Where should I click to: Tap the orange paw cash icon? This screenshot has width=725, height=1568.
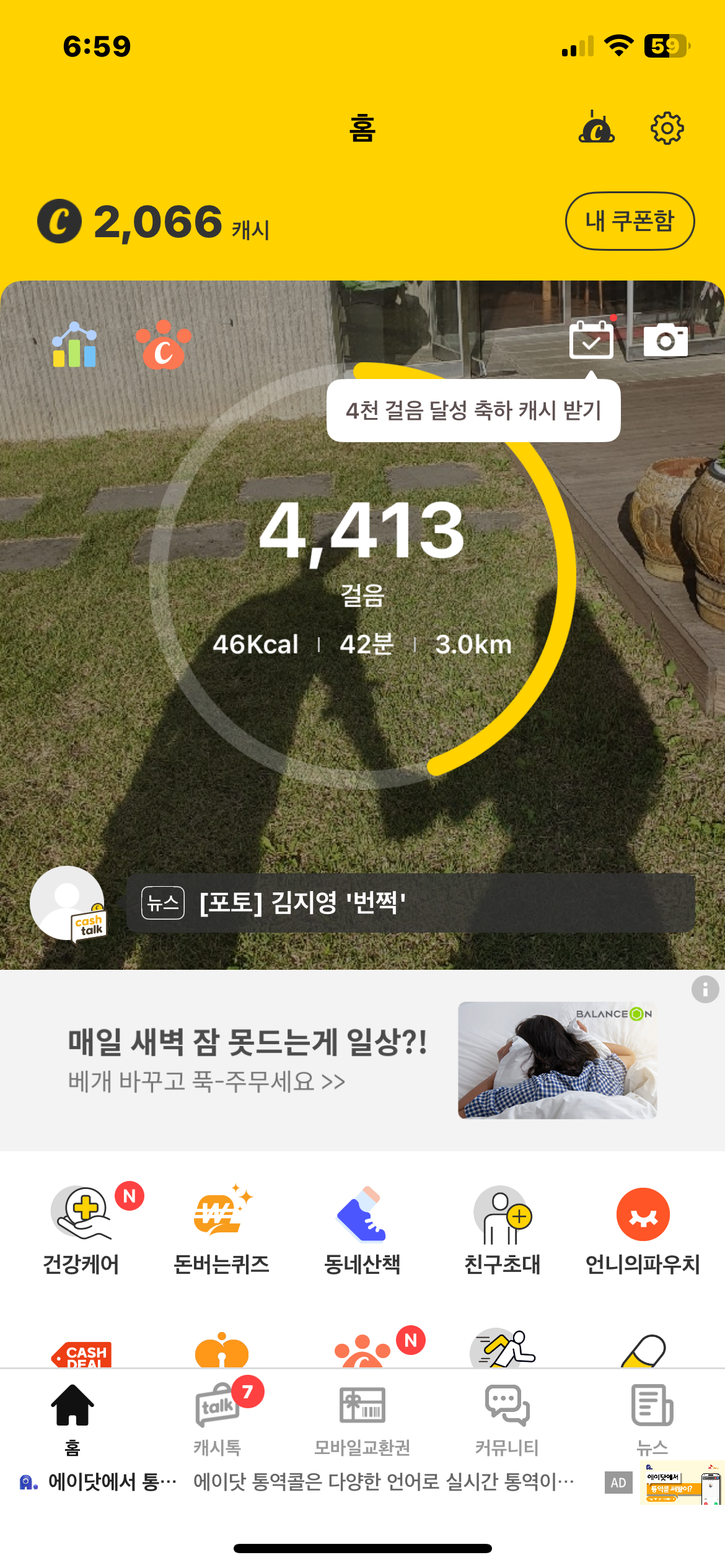click(x=164, y=345)
